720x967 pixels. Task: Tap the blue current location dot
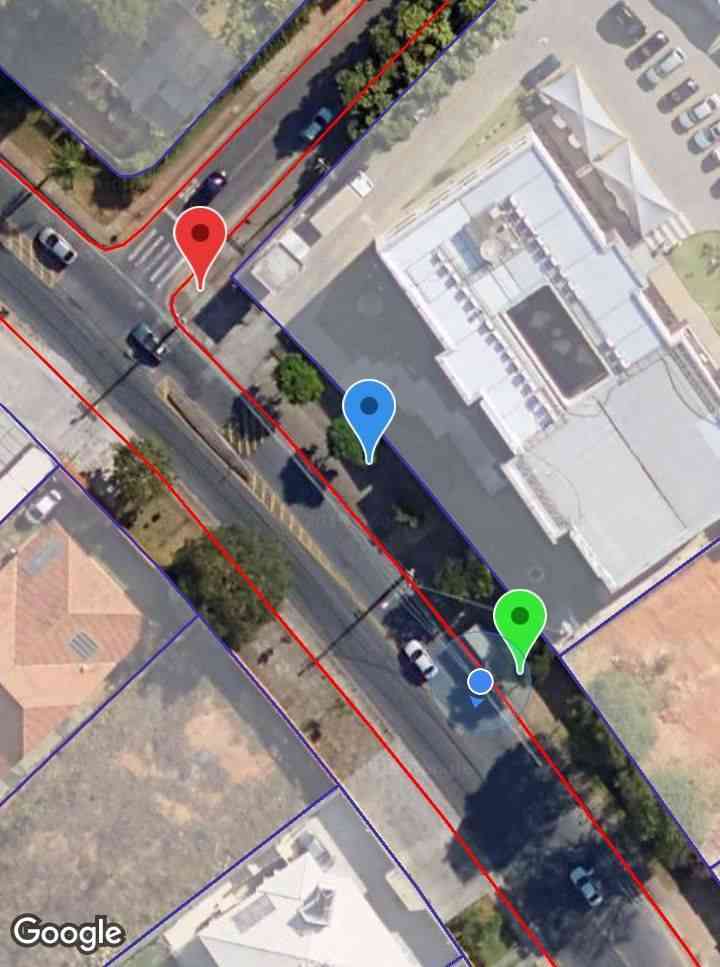[480, 682]
